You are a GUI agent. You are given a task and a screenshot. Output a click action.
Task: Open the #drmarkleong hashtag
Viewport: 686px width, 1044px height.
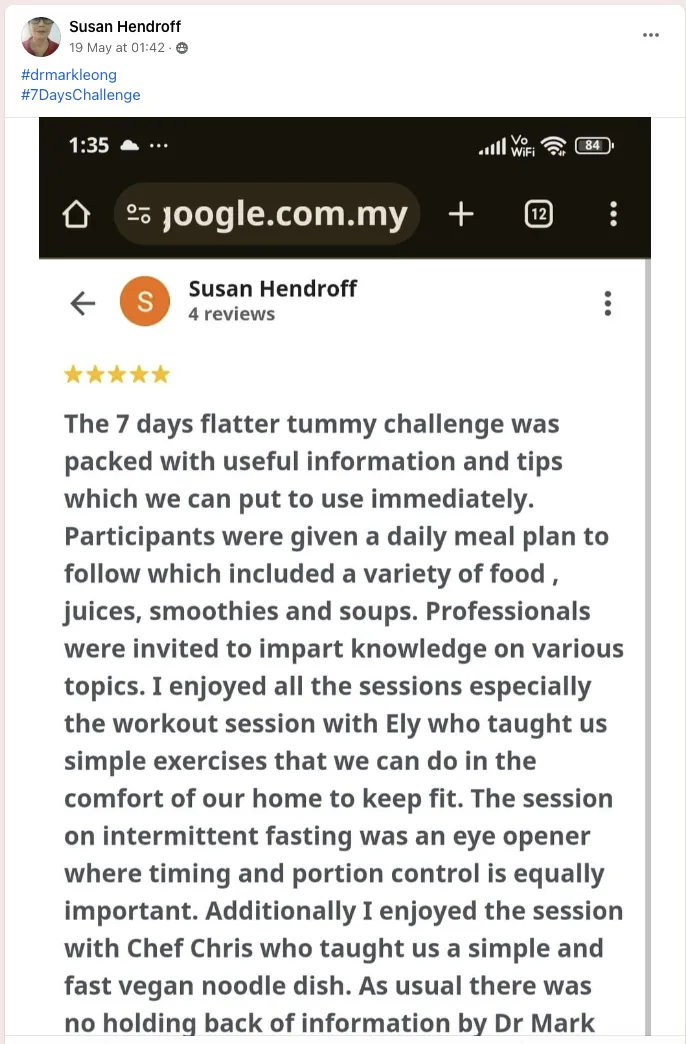pyautogui.click(x=69, y=75)
